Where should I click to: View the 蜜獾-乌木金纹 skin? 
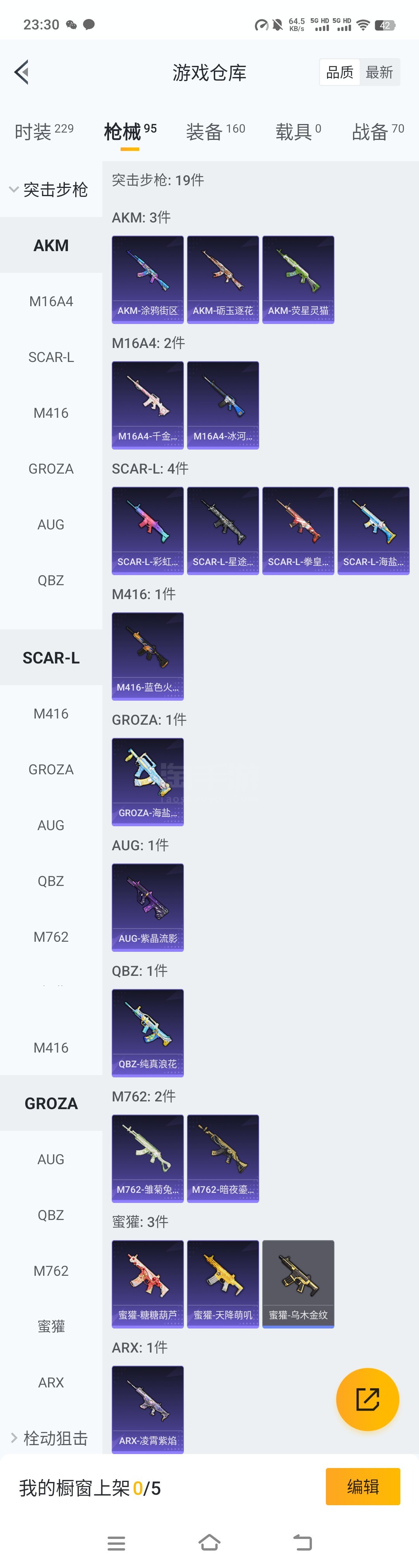pyautogui.click(x=298, y=1284)
